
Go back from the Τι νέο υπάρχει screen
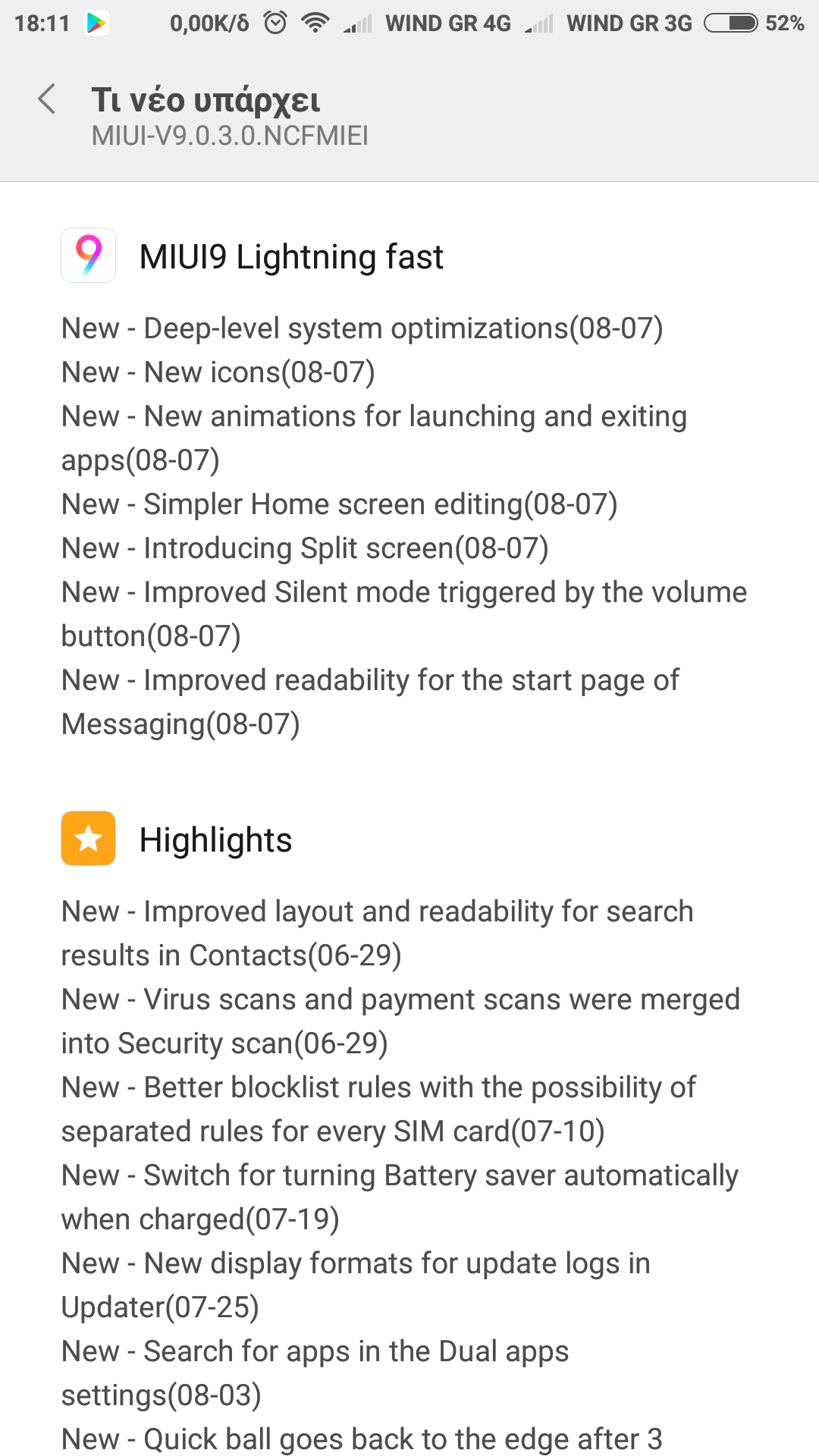[x=47, y=99]
